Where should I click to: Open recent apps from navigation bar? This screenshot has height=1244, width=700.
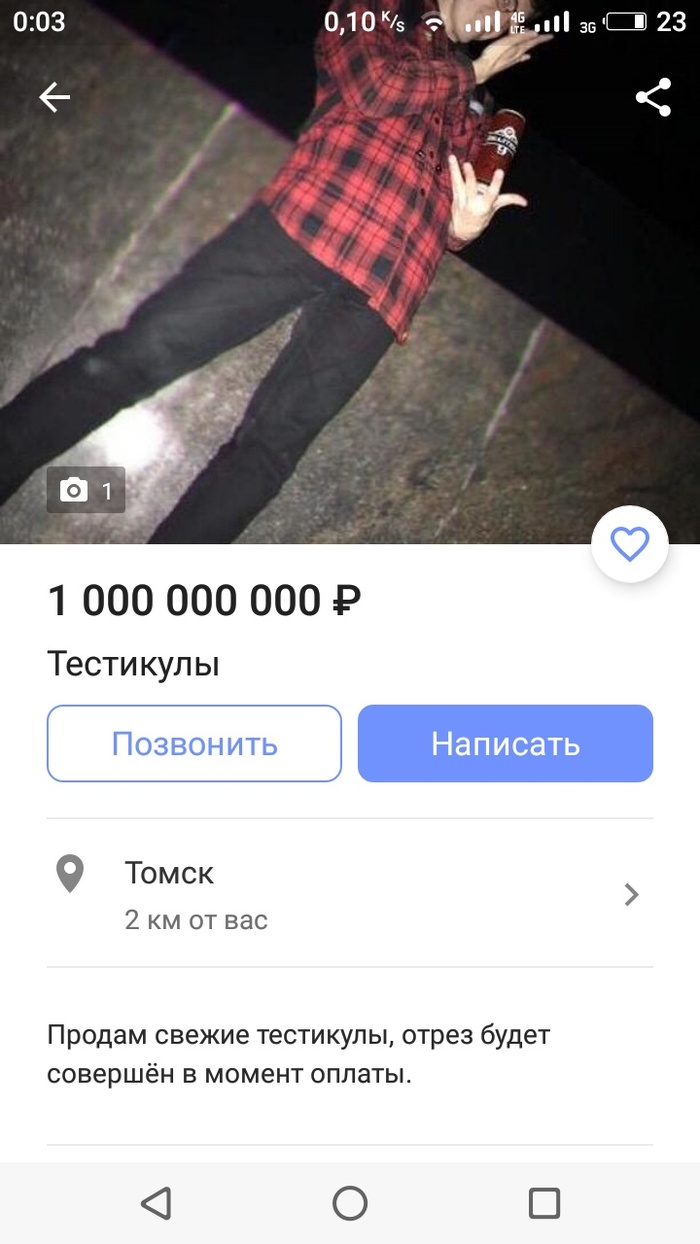[x=544, y=1203]
